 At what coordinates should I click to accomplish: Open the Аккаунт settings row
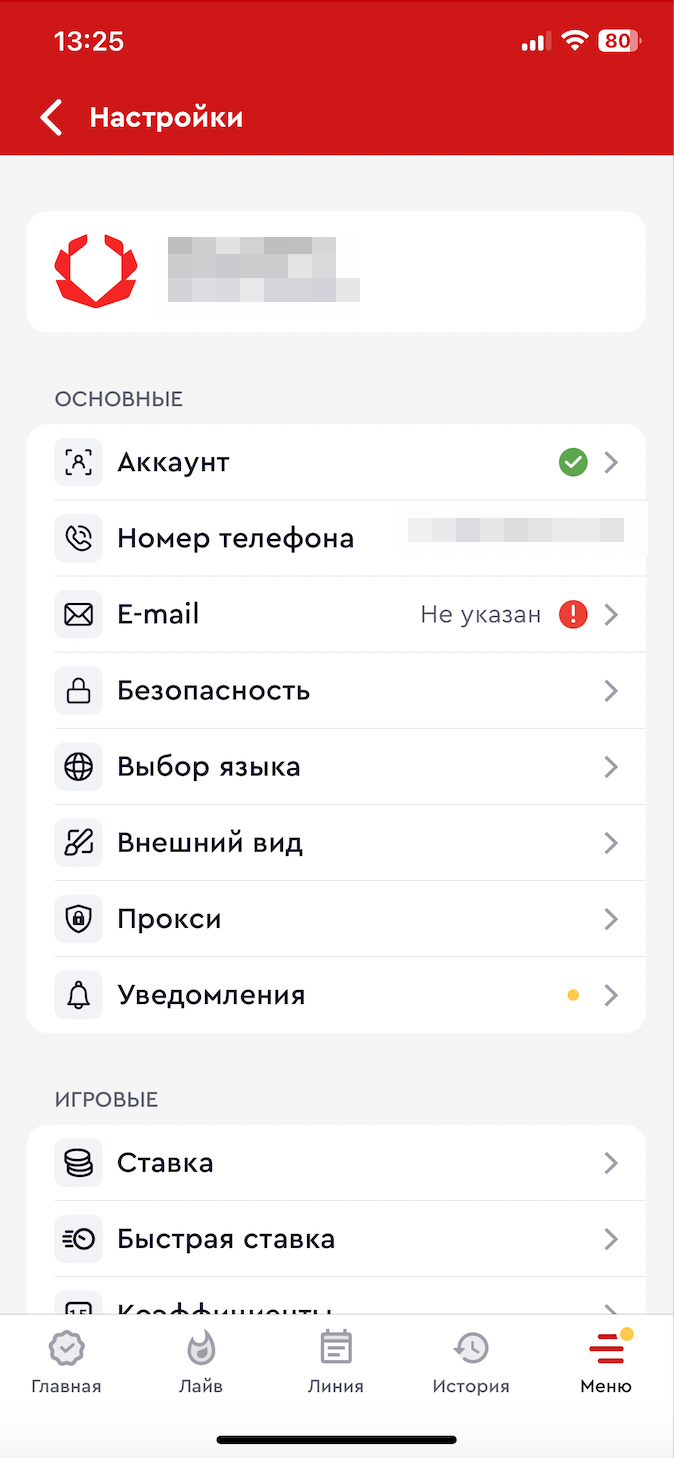pos(336,462)
